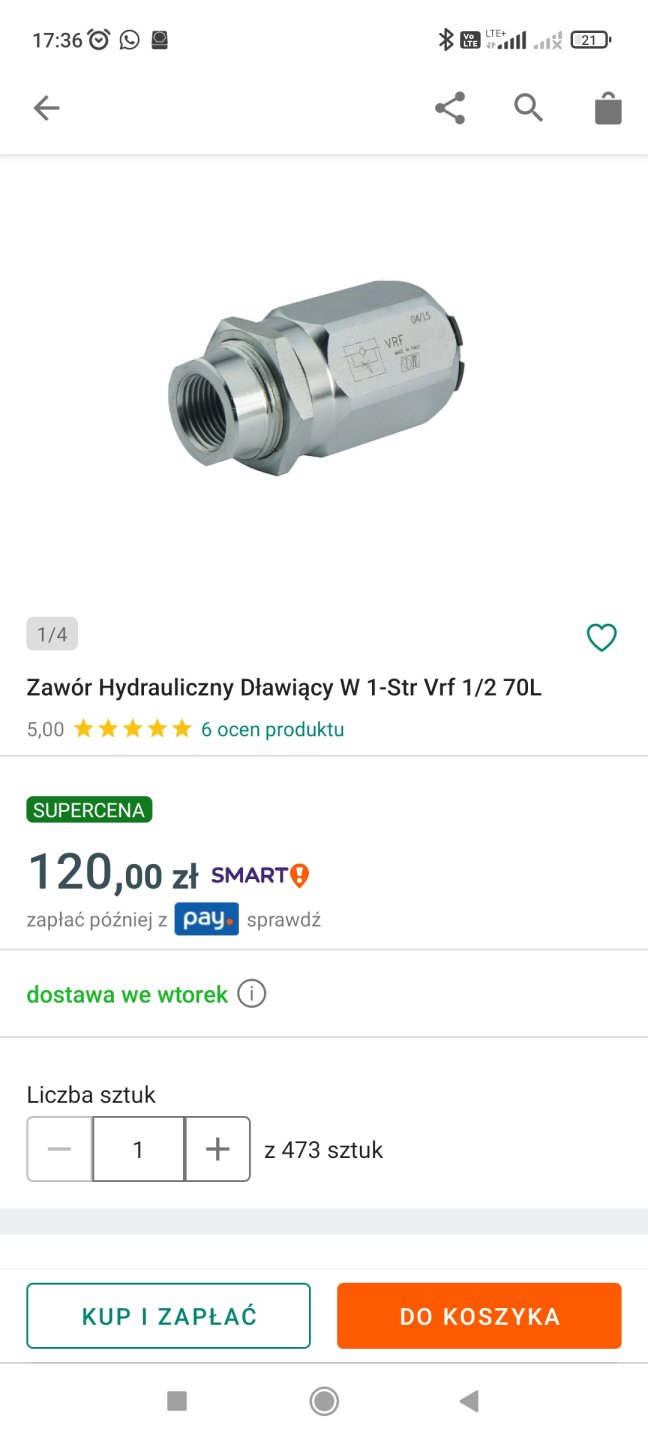Edit the Liczba sztuk quantity field
The height and width of the screenshot is (1440, 648).
click(138, 1149)
